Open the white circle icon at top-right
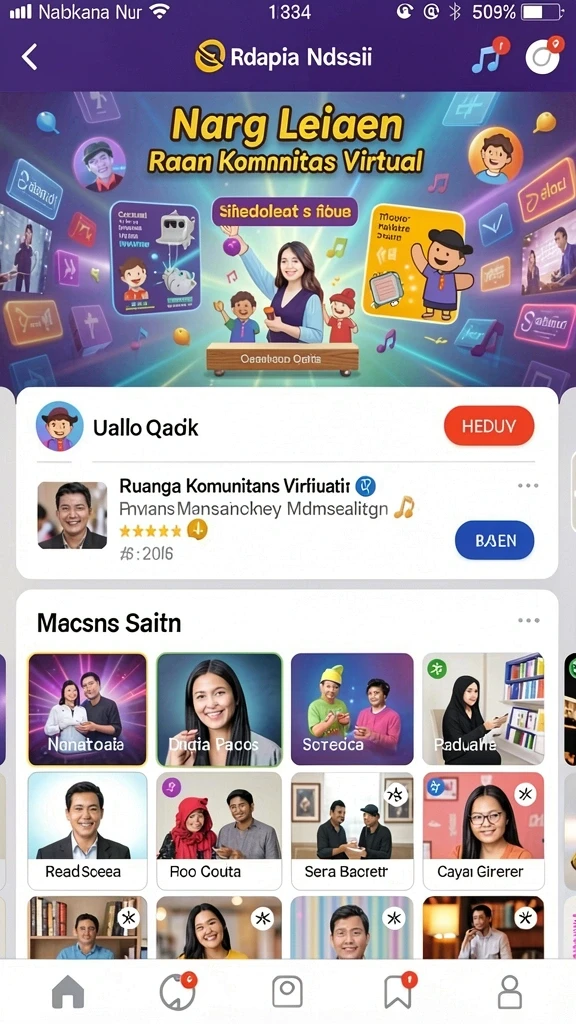Viewport: 576px width, 1024px height. click(x=543, y=56)
